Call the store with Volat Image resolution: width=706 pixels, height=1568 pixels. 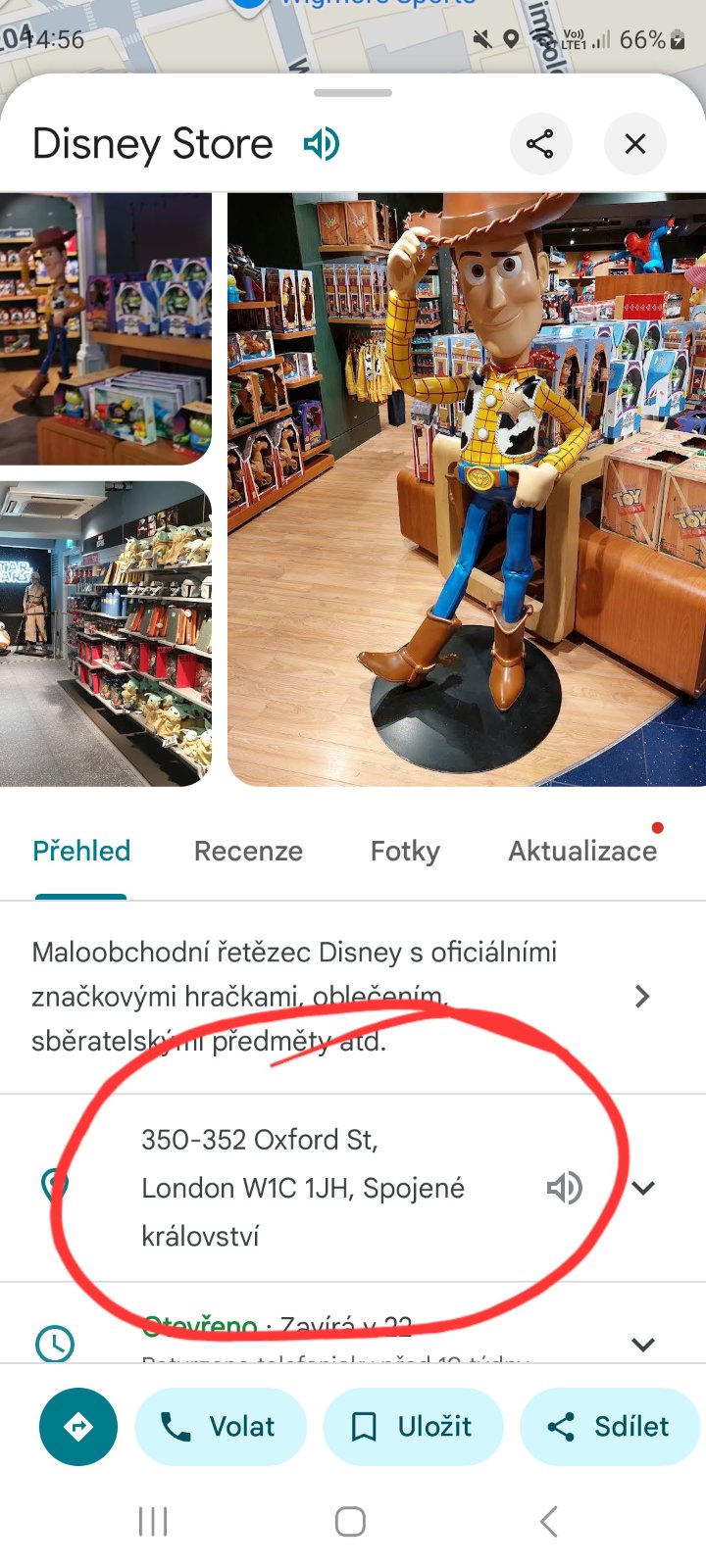tap(221, 1427)
